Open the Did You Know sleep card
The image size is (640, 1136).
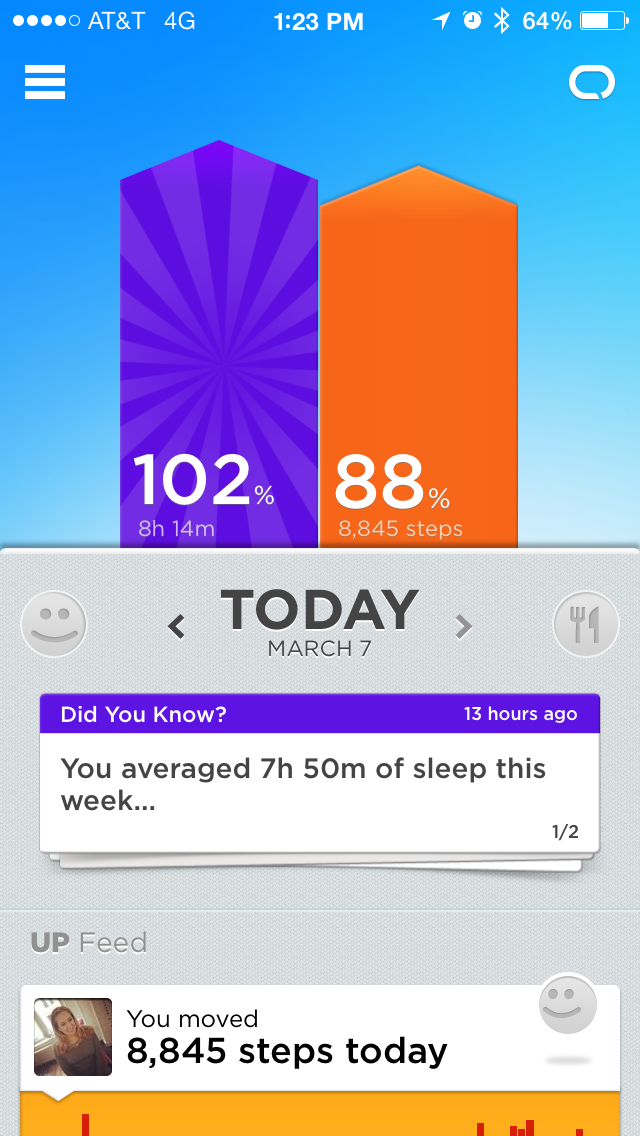click(320, 773)
